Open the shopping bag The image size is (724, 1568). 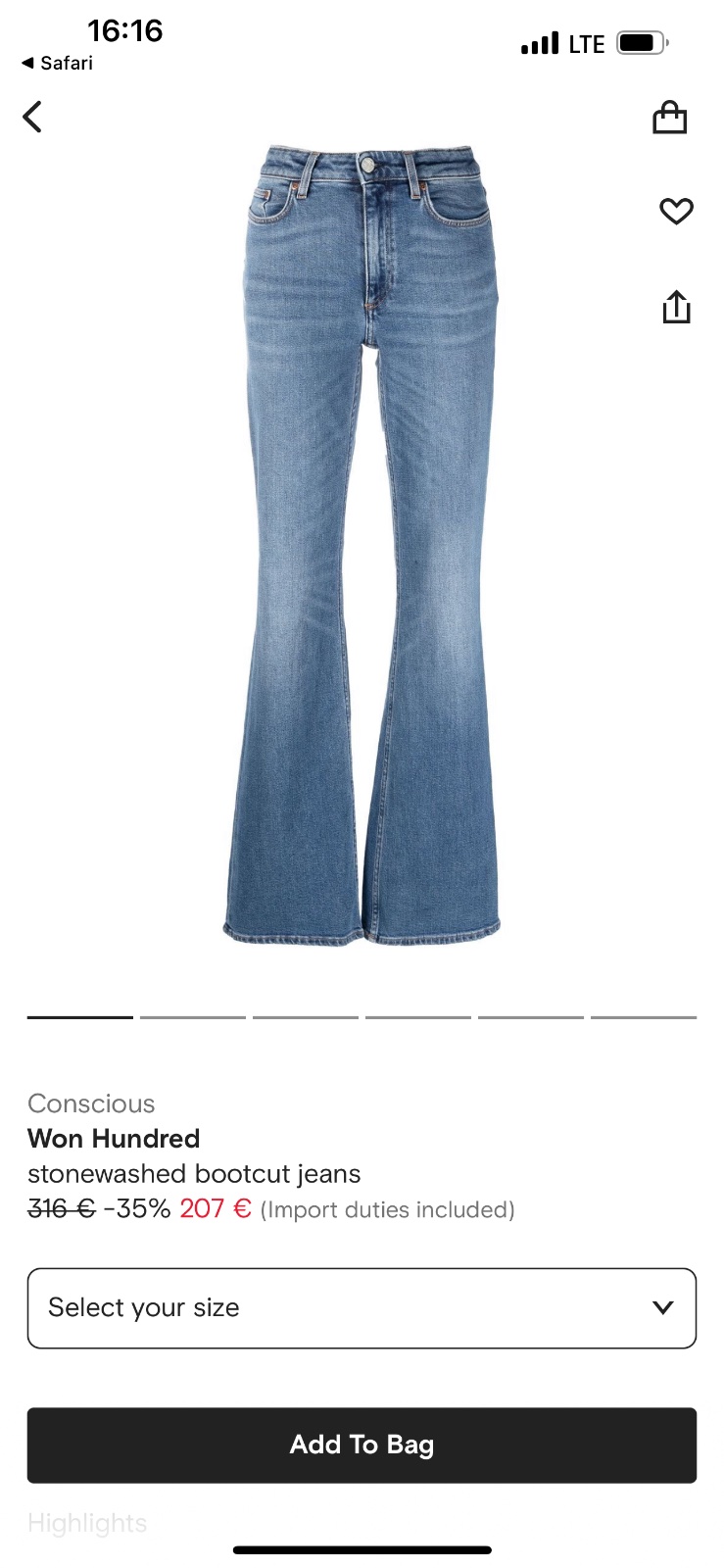[x=670, y=118]
